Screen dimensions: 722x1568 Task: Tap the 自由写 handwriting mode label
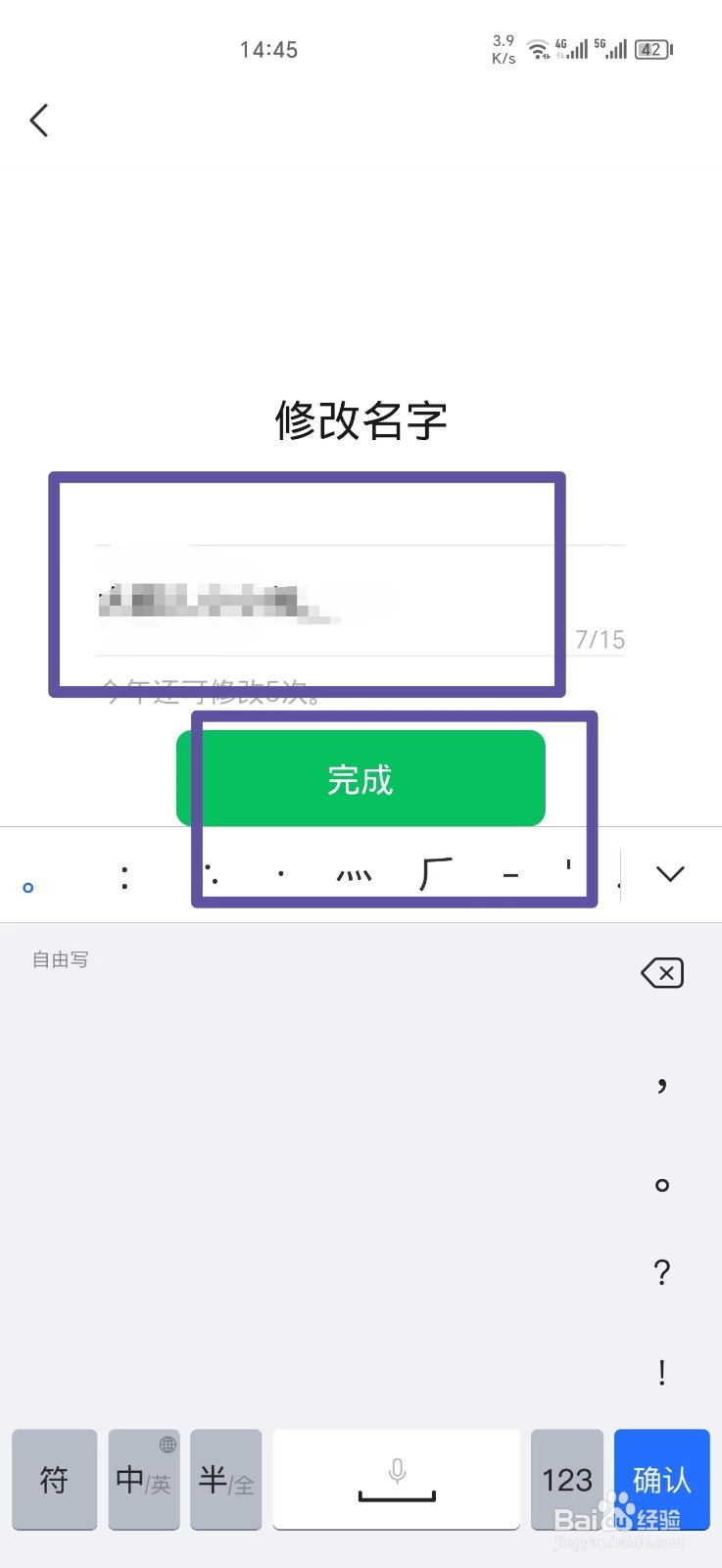pos(59,958)
